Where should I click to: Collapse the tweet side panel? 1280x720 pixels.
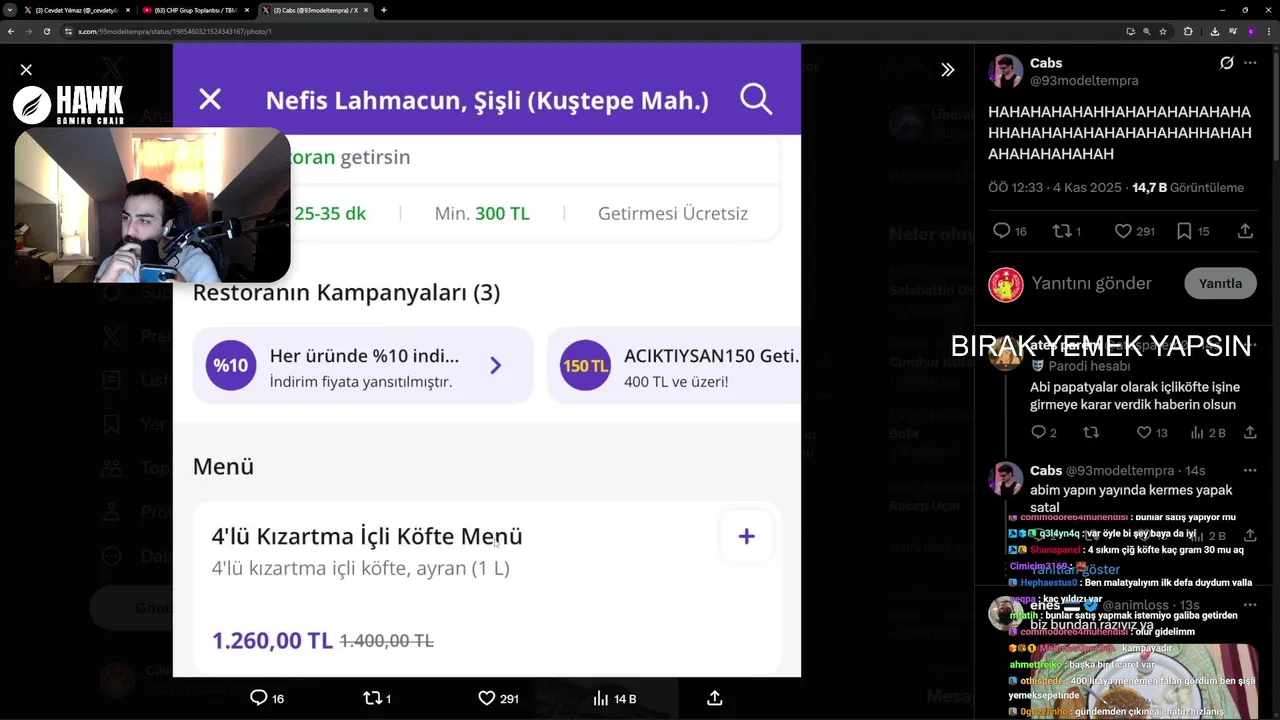947,70
